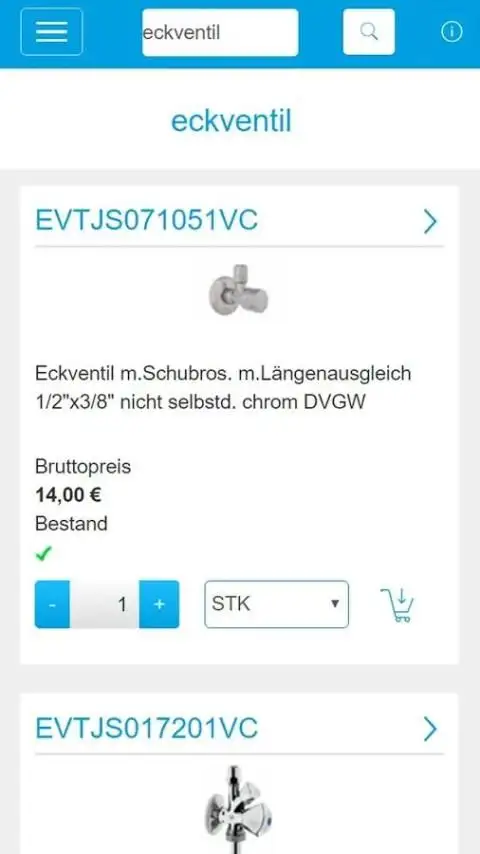This screenshot has width=480, height=854.
Task: Tap the search field containing eckventil
Action: coord(220,33)
